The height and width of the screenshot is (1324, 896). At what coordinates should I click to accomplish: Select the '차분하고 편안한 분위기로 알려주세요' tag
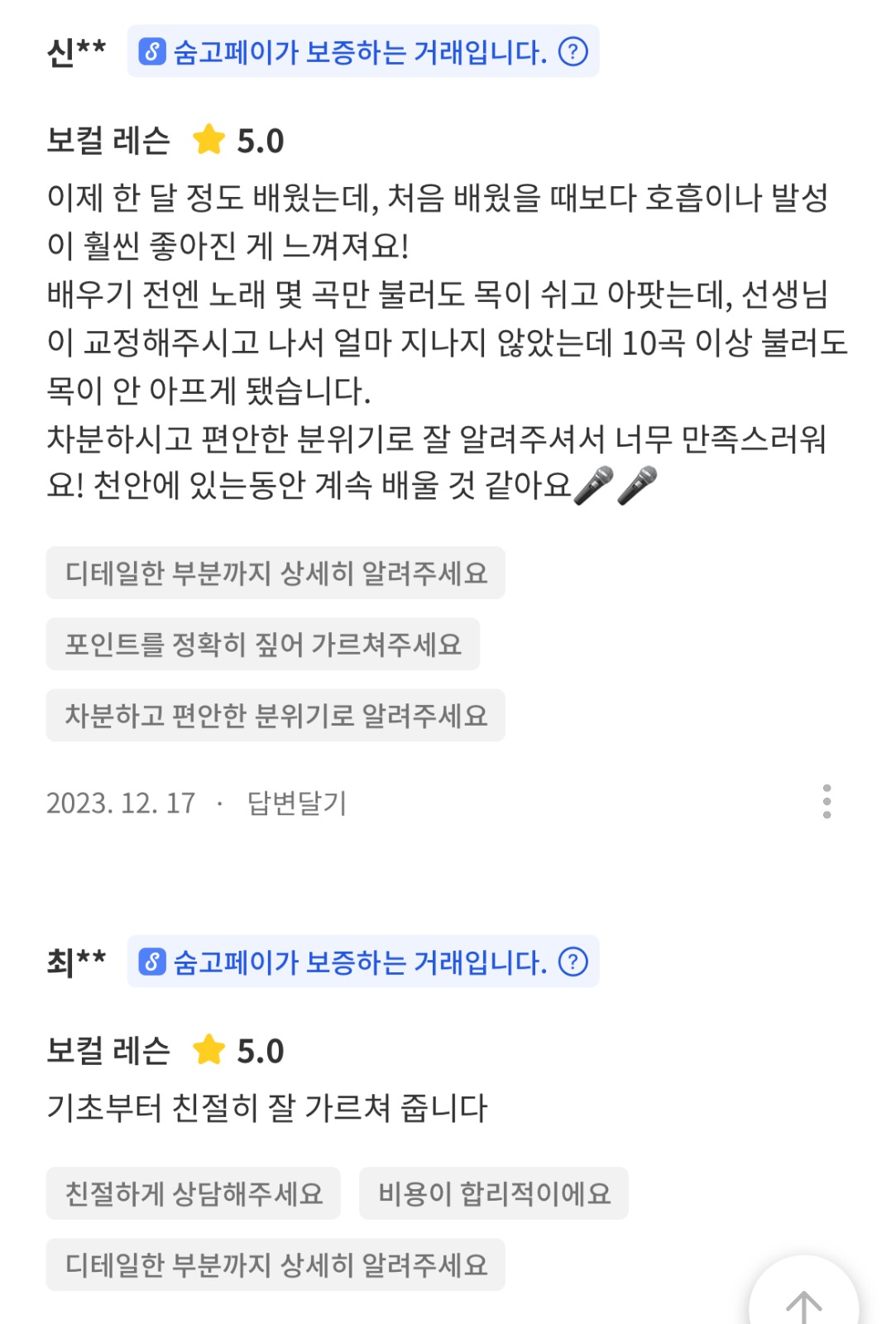click(276, 716)
